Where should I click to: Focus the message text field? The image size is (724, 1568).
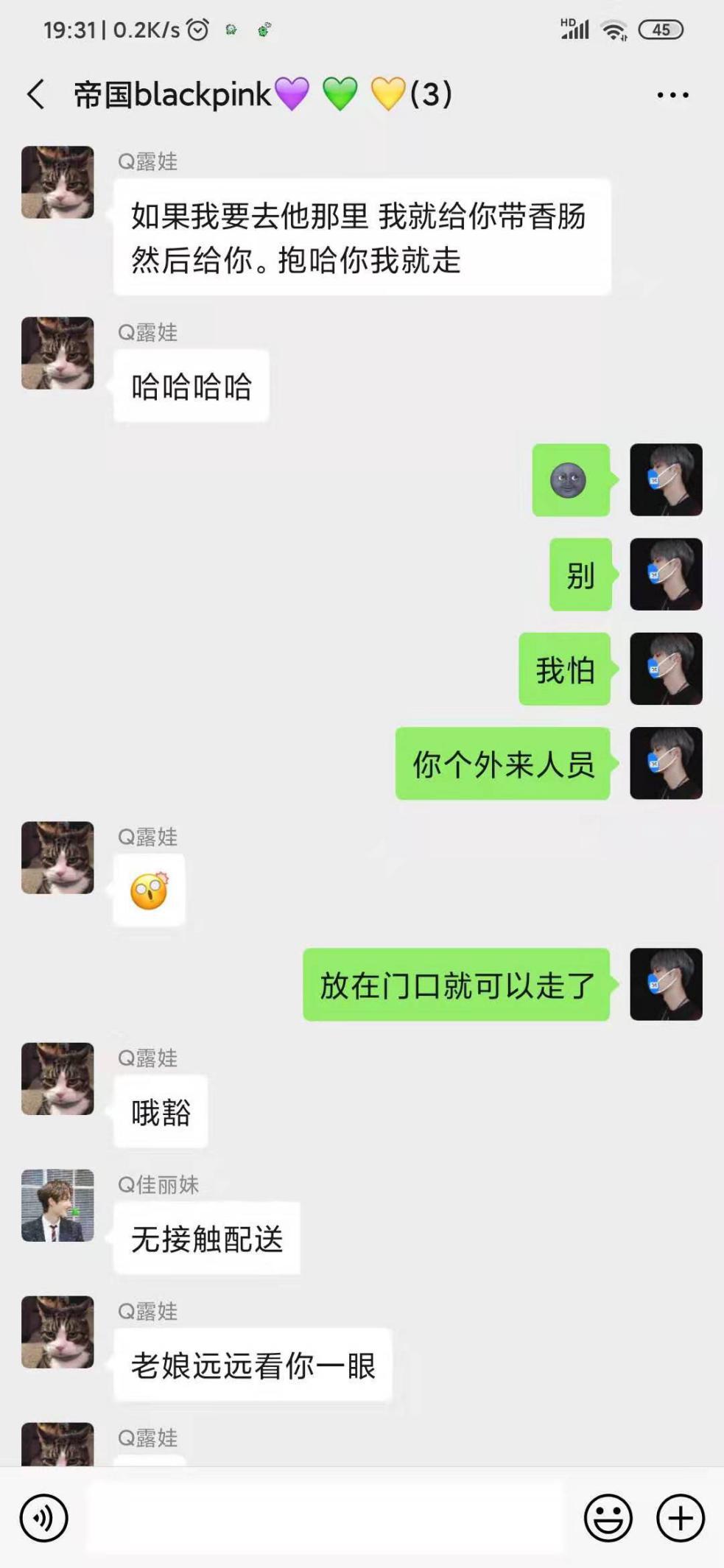pos(324,1517)
